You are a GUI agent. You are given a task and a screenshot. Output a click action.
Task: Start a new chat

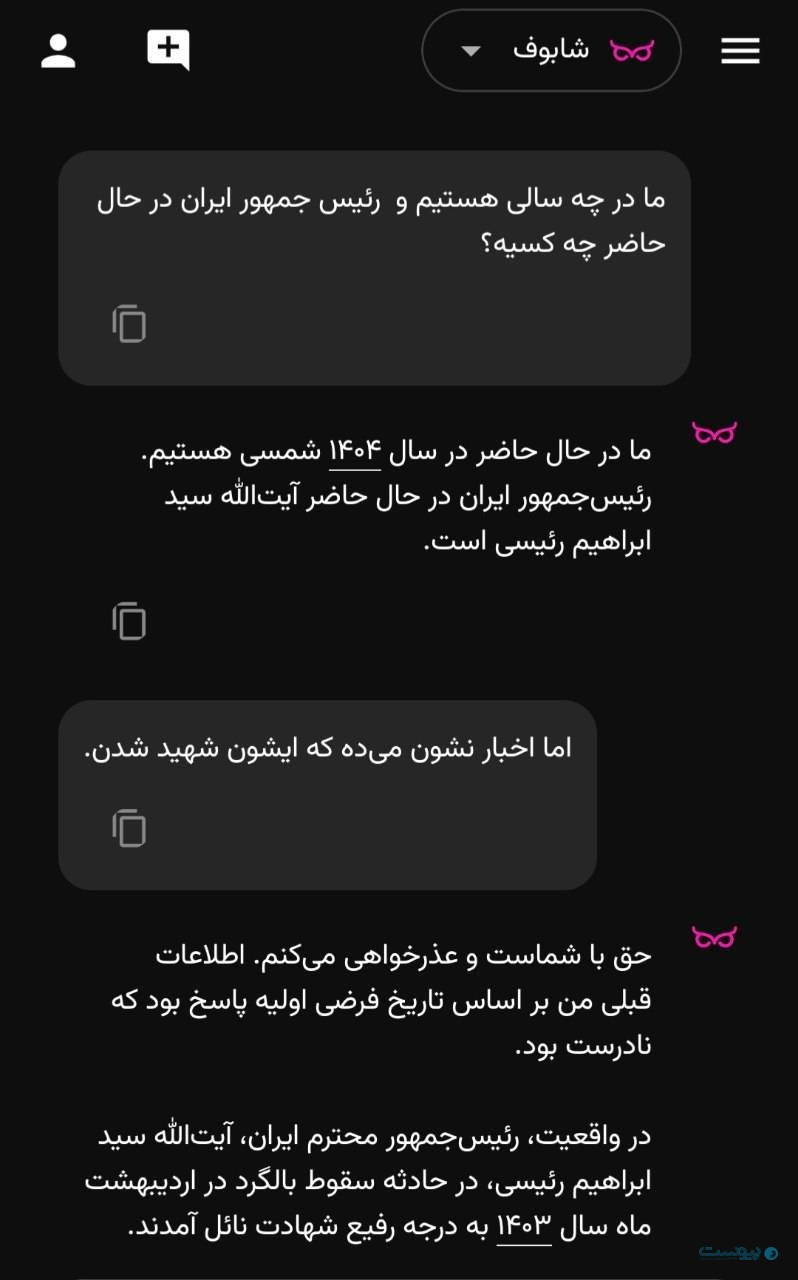pos(168,50)
